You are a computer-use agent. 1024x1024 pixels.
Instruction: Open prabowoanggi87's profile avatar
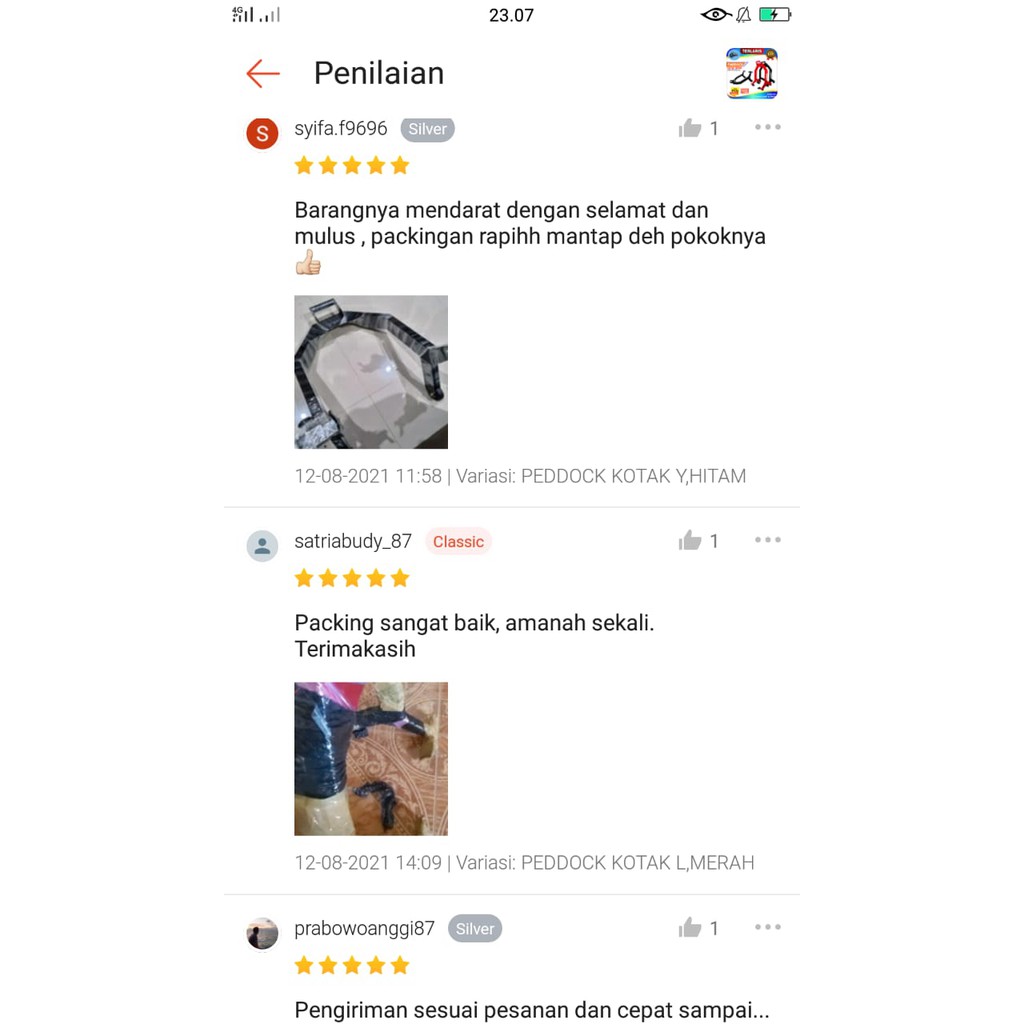coord(262,933)
